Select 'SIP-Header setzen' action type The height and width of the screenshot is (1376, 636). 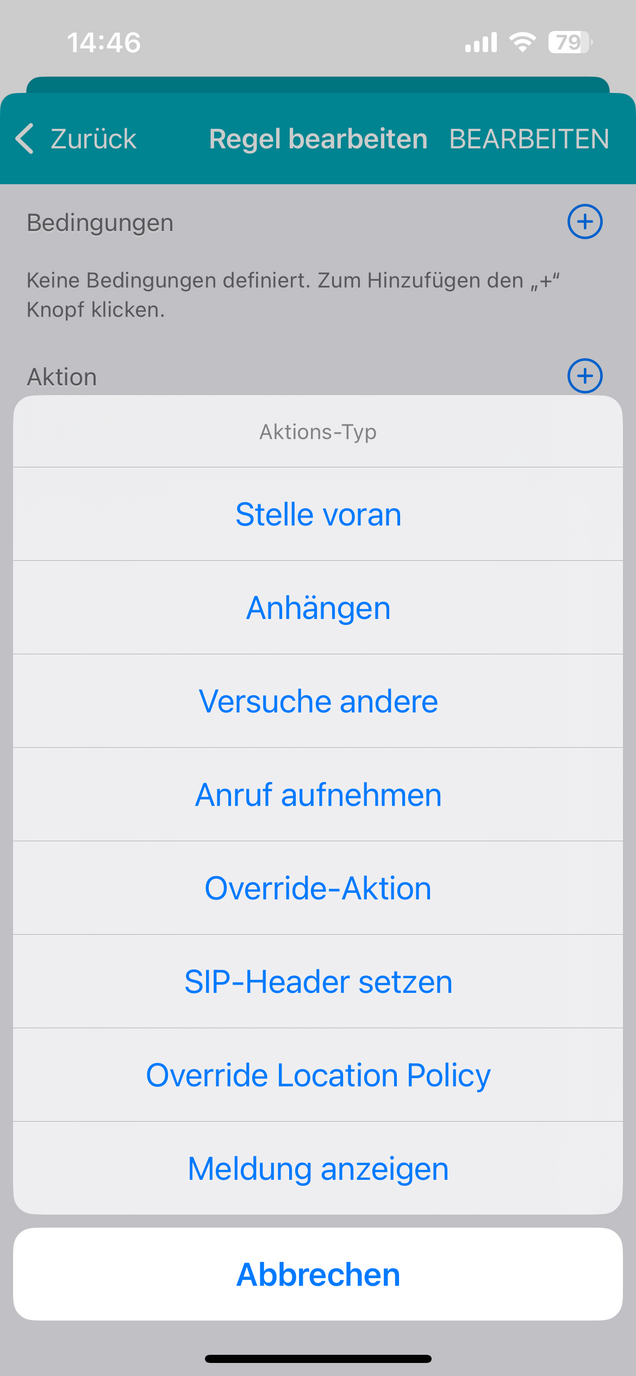(318, 982)
